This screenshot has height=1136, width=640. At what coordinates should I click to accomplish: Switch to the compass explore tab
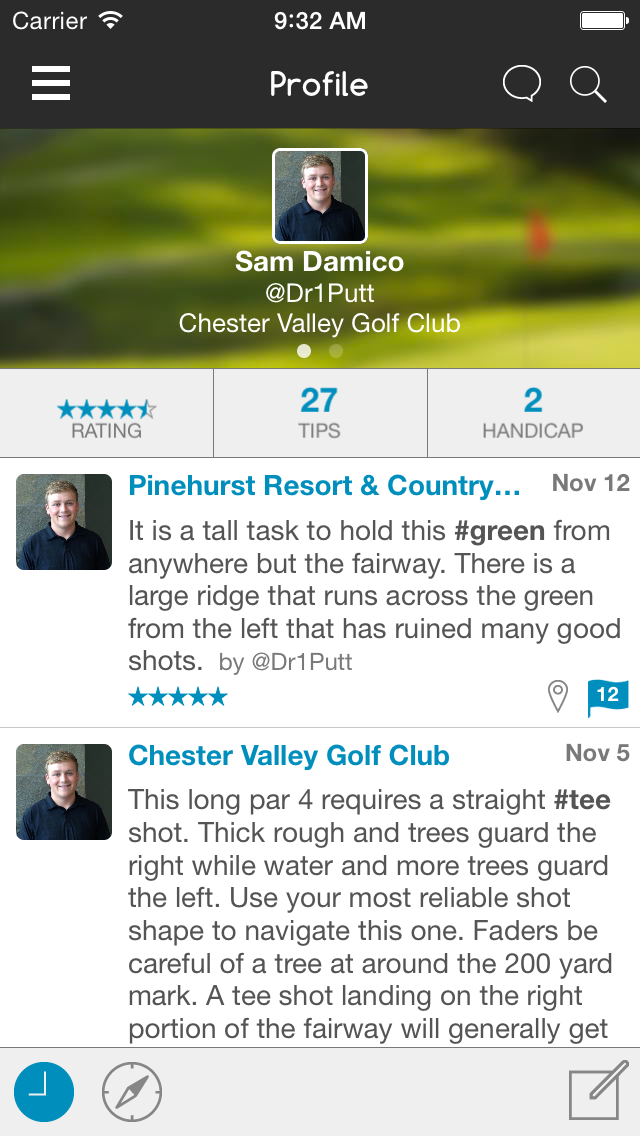point(132,1092)
